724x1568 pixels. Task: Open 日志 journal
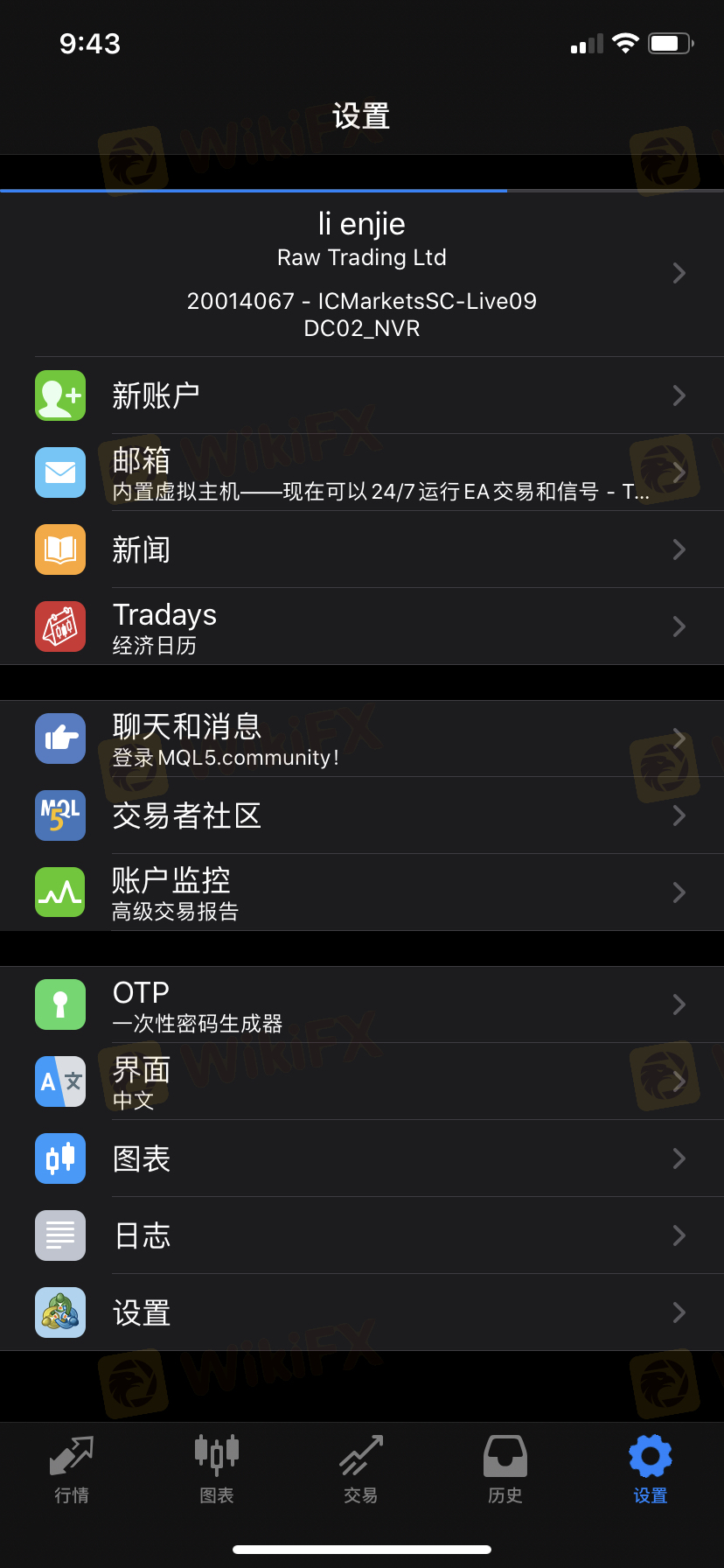coord(362,1235)
